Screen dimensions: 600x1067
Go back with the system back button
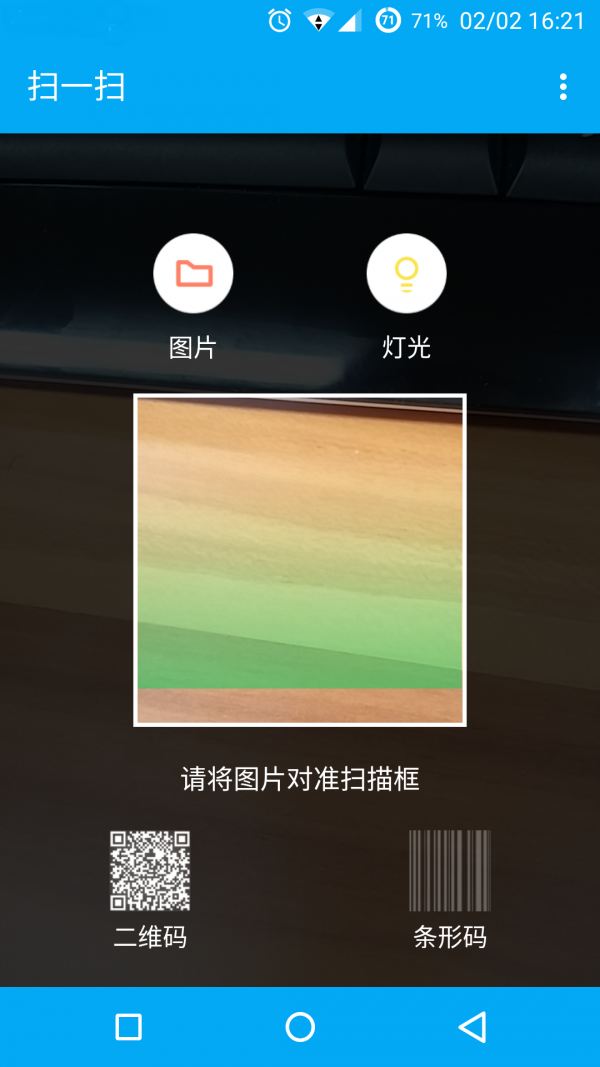[472, 1027]
